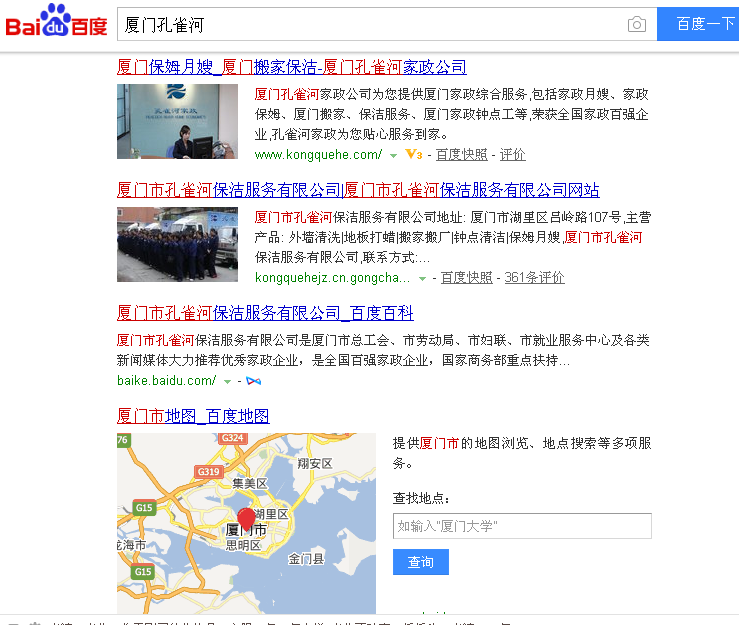Open 百度快照 for kongquehejz.cn.gongcha result
Image resolution: width=739 pixels, height=625 pixels.
point(466,278)
